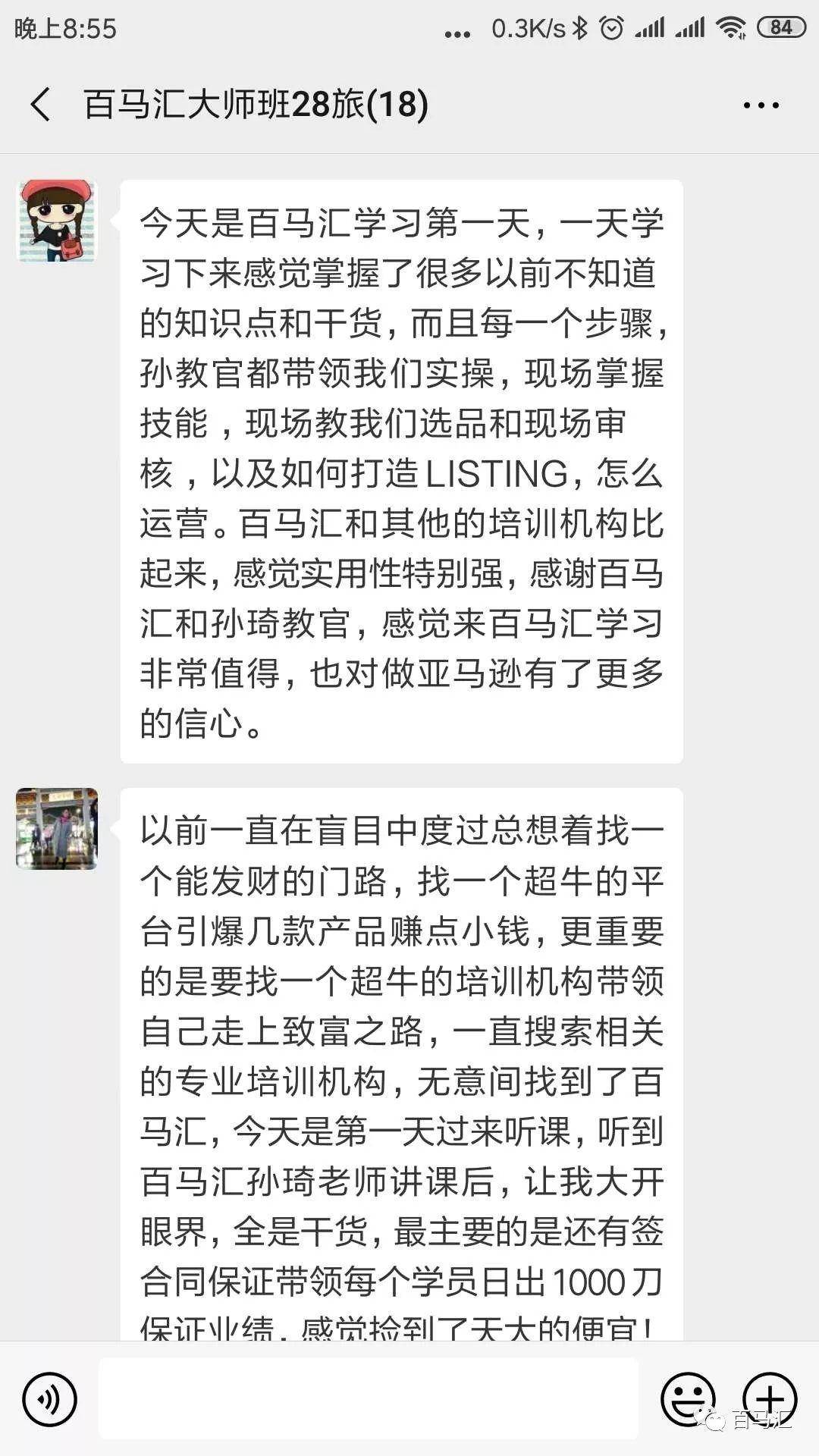
Task: Open the emoji picker
Action: pos(688,1399)
